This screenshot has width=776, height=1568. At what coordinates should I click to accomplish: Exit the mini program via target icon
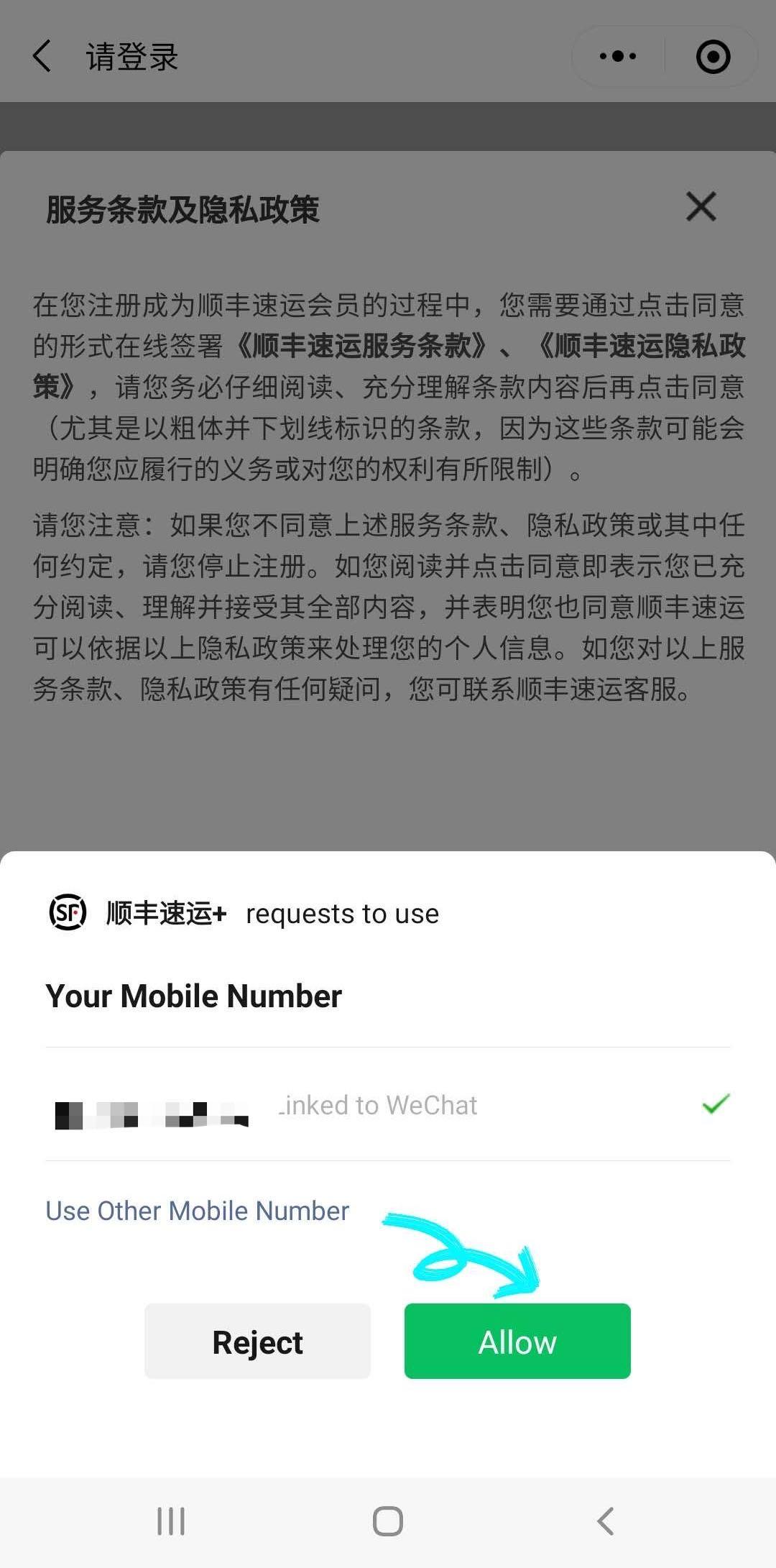click(x=713, y=56)
